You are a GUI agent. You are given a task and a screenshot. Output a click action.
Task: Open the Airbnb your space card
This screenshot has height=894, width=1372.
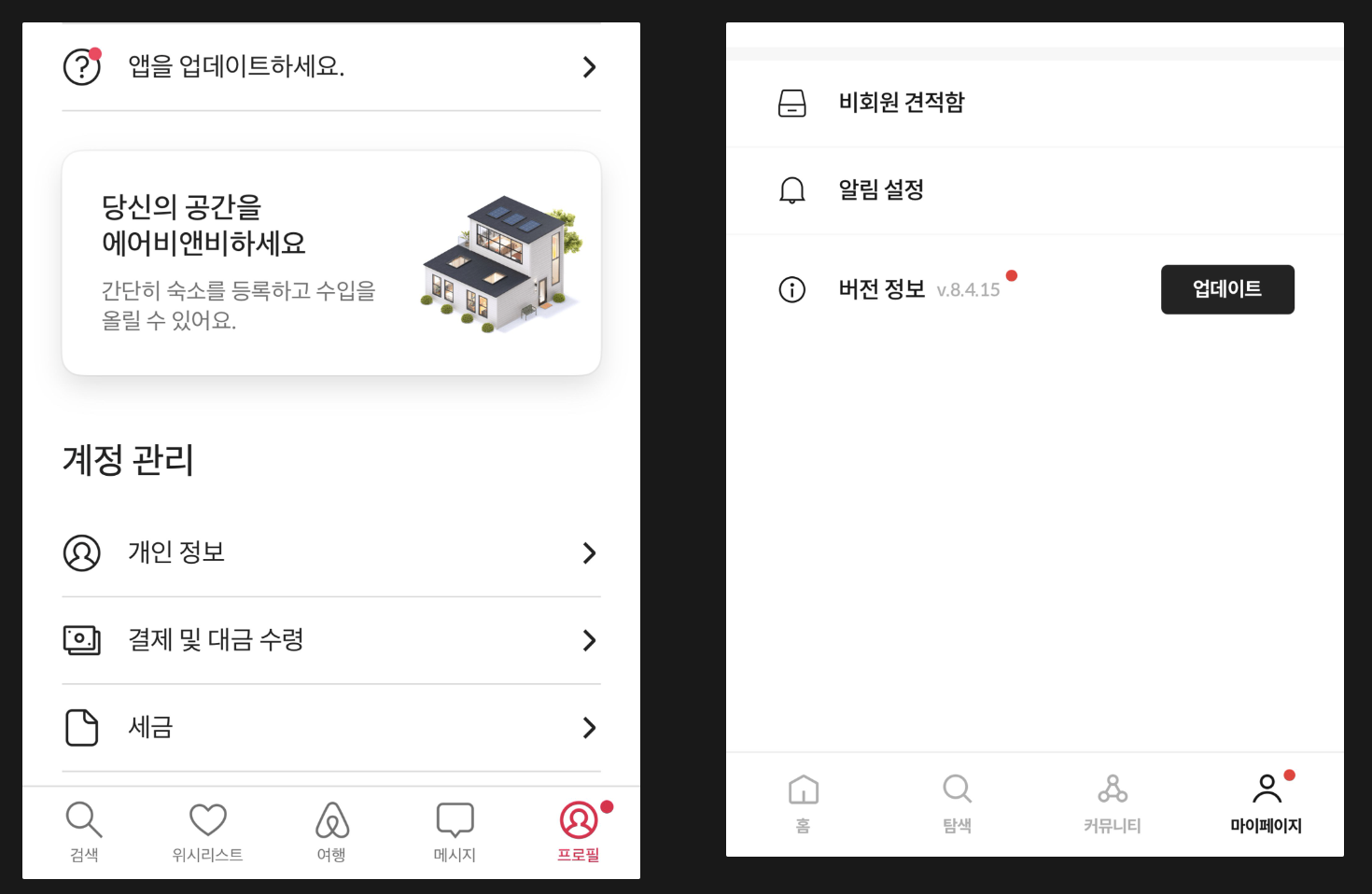point(330,263)
